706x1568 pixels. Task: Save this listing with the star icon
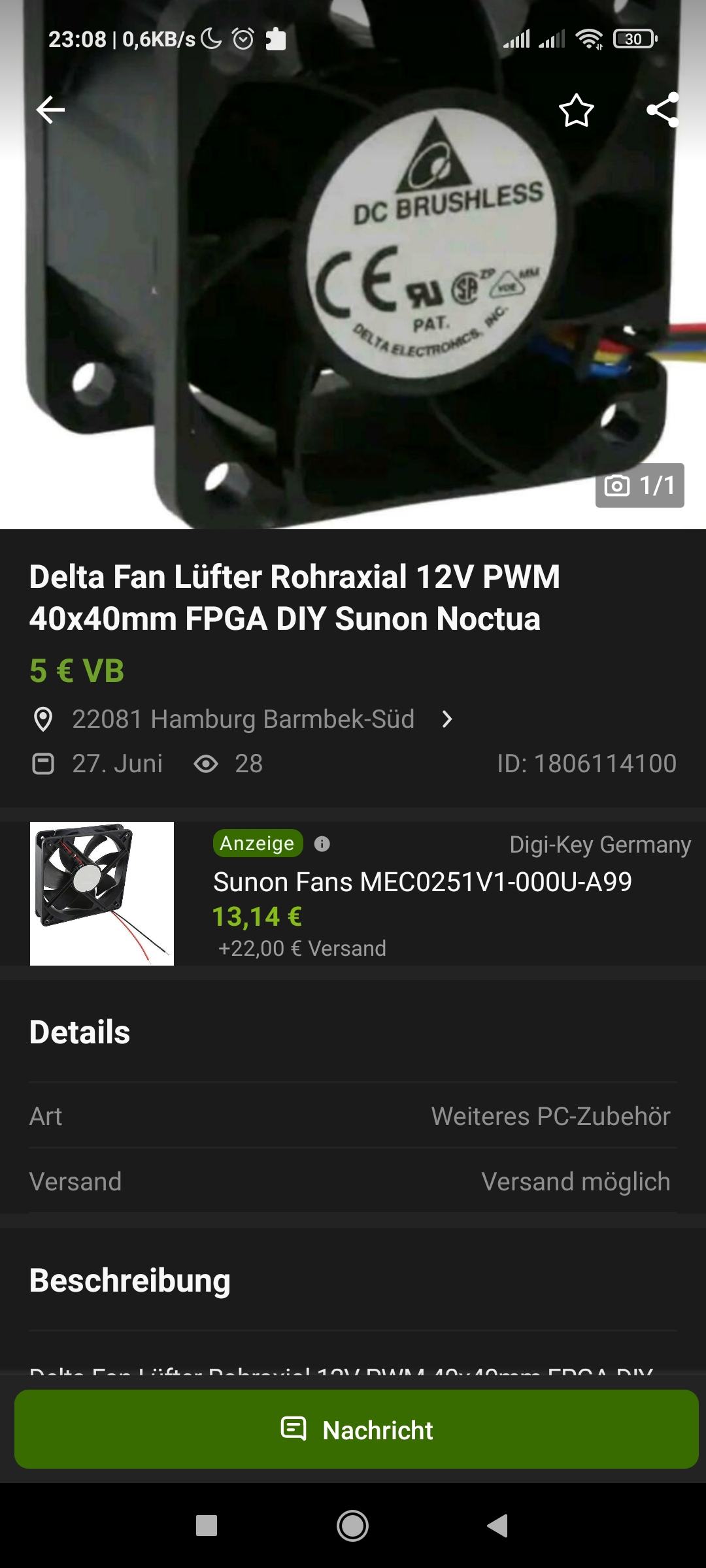[x=576, y=110]
